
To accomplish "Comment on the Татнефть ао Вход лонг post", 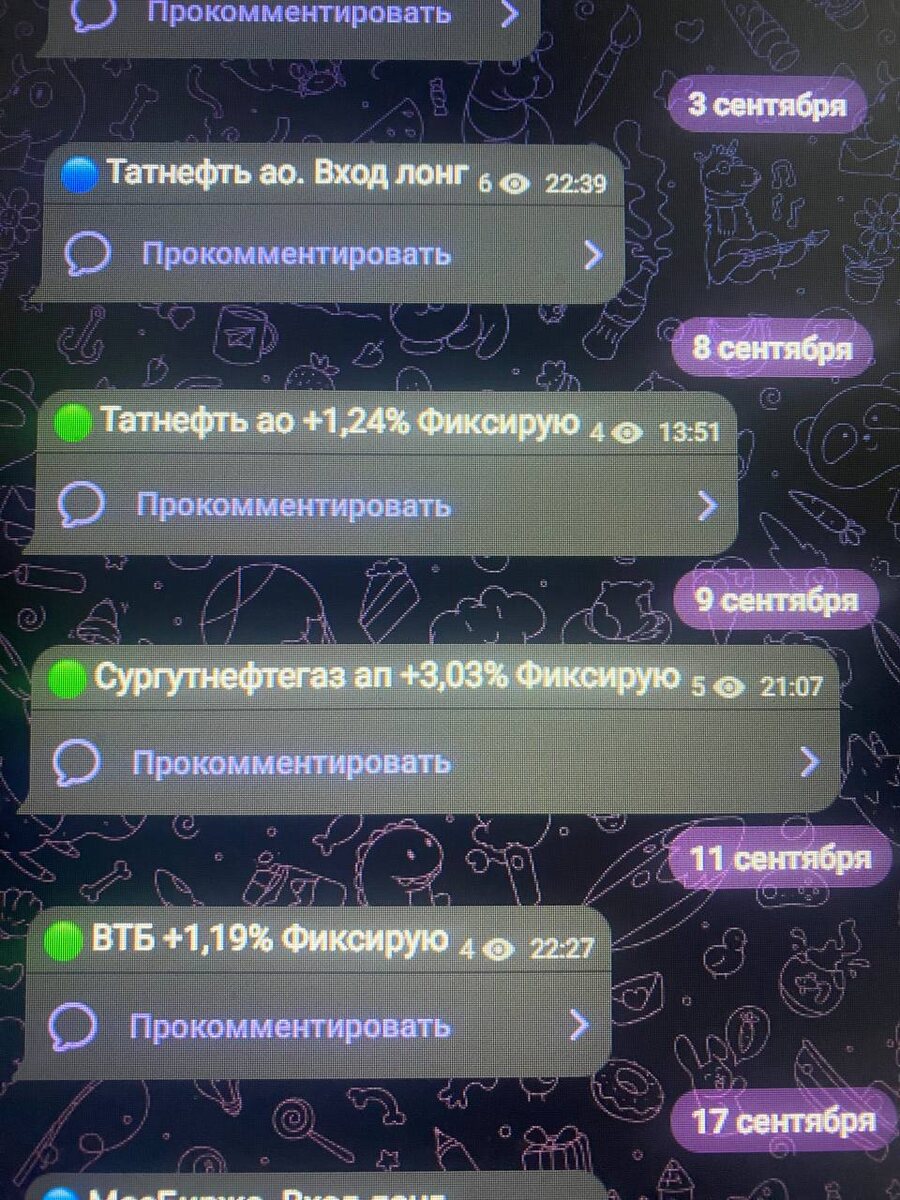I will [x=296, y=254].
